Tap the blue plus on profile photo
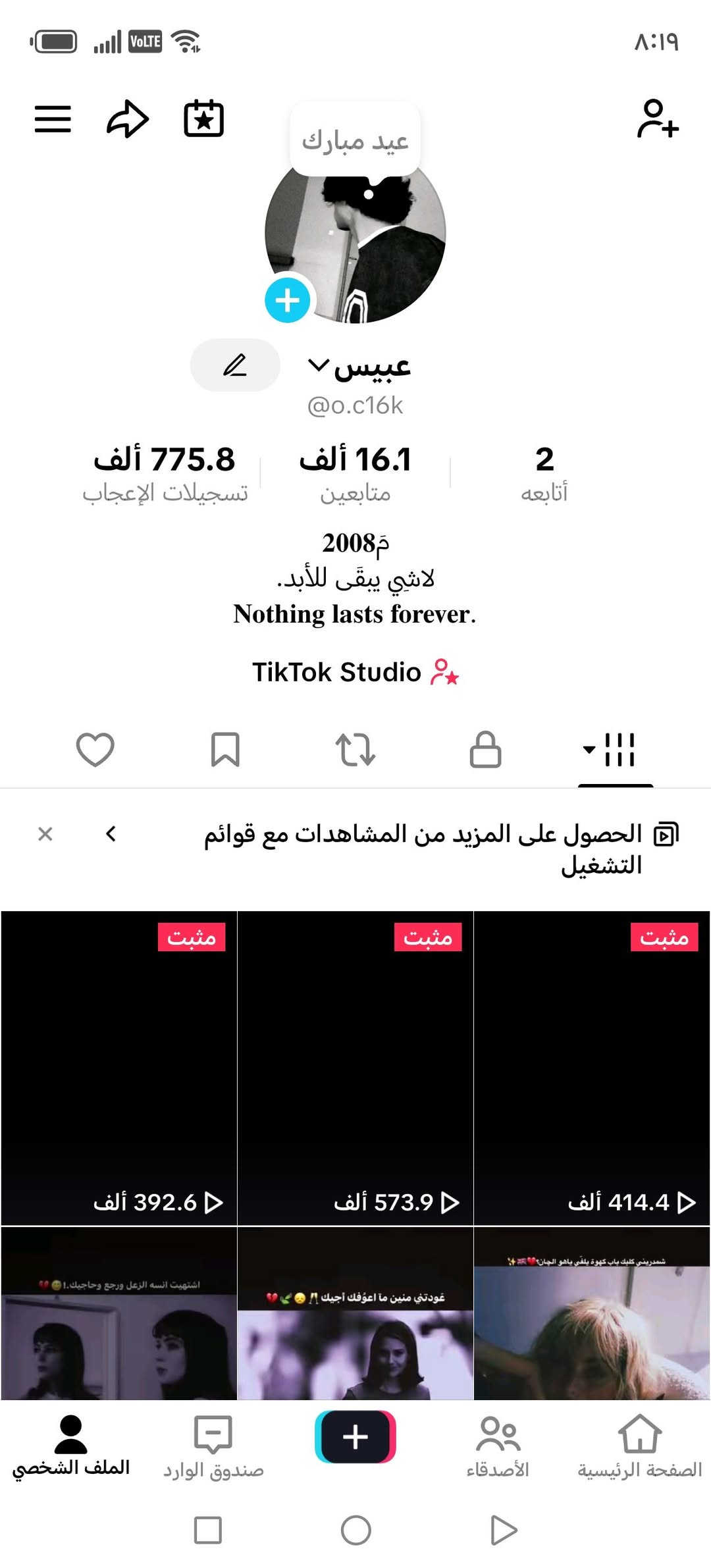The width and height of the screenshot is (711, 1568). tap(288, 300)
